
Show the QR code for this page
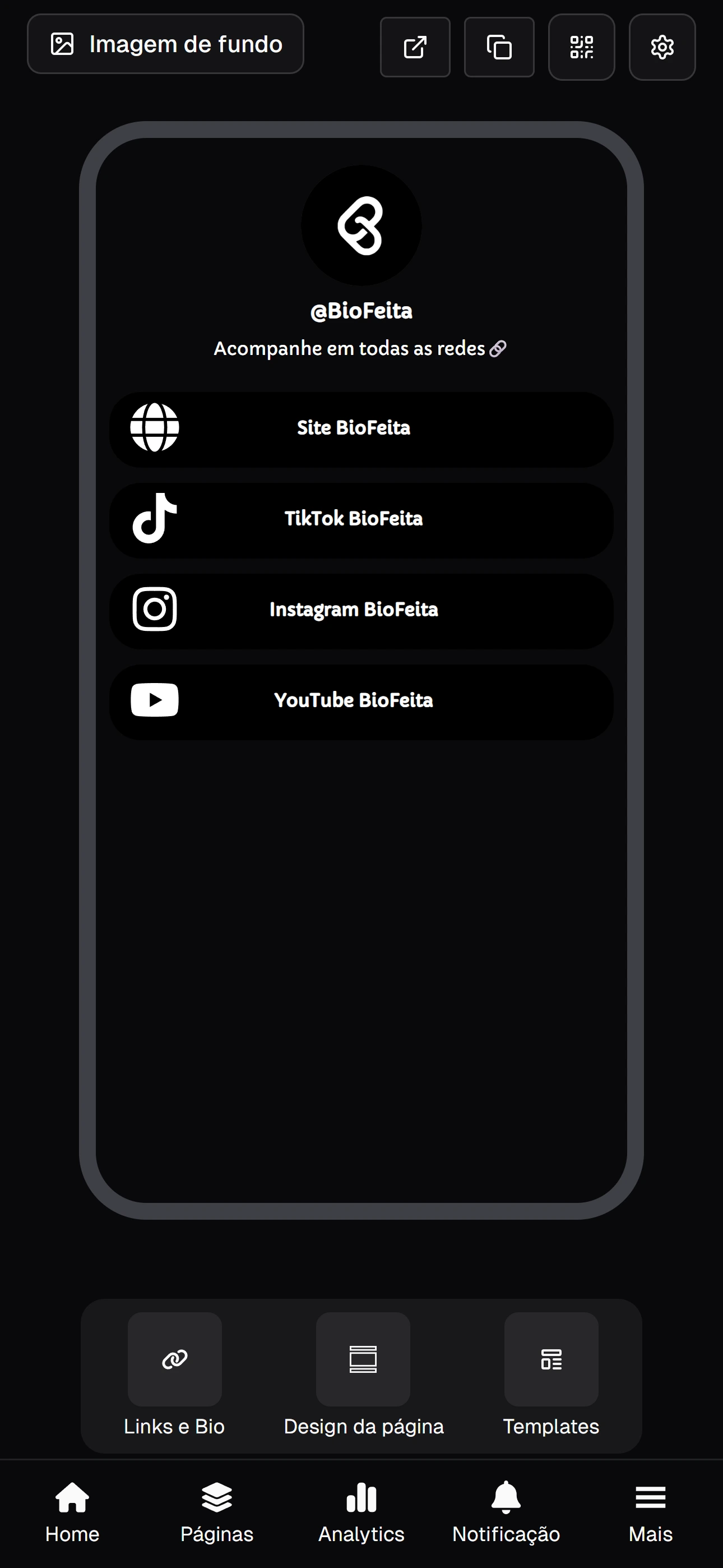tap(581, 48)
